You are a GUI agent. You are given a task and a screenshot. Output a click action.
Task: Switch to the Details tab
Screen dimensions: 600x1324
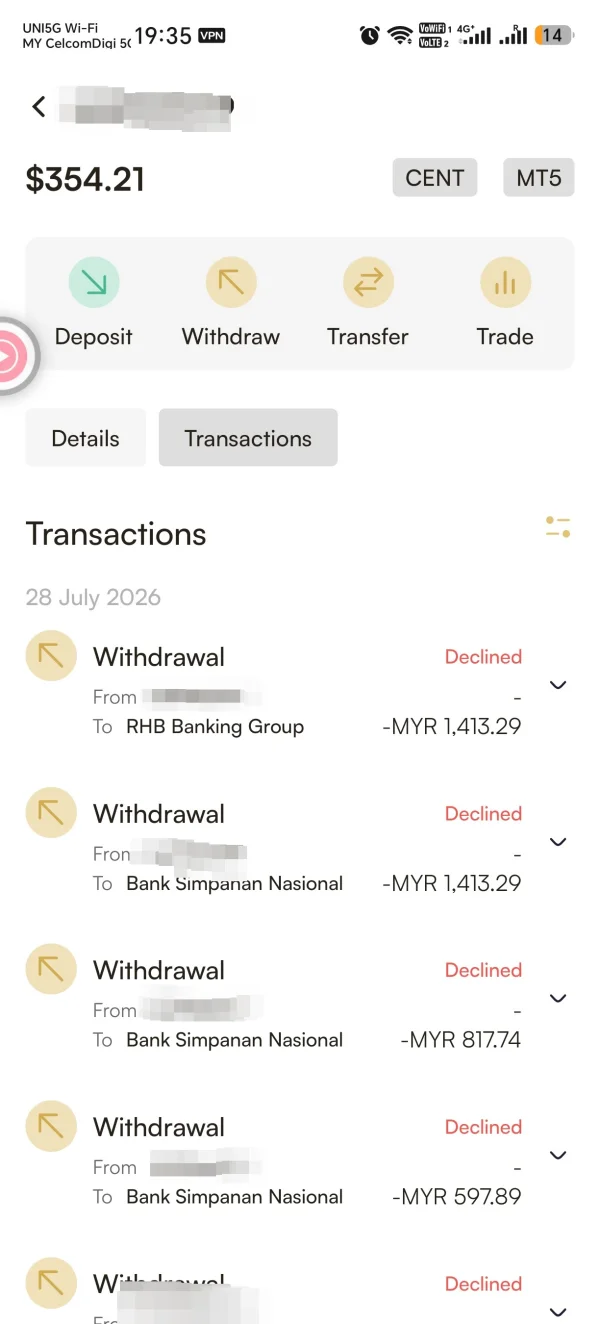[85, 438]
